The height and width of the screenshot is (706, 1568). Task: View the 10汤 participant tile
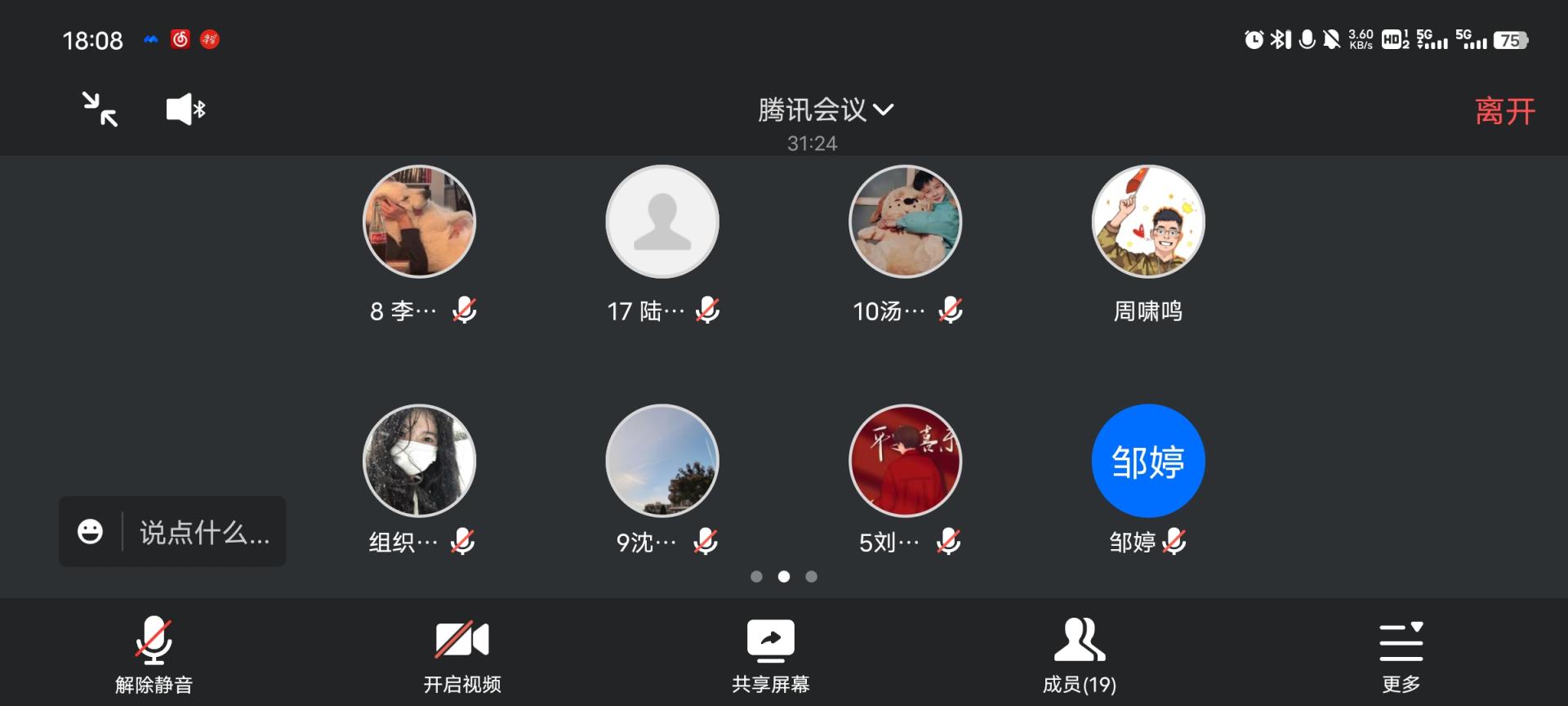905,222
